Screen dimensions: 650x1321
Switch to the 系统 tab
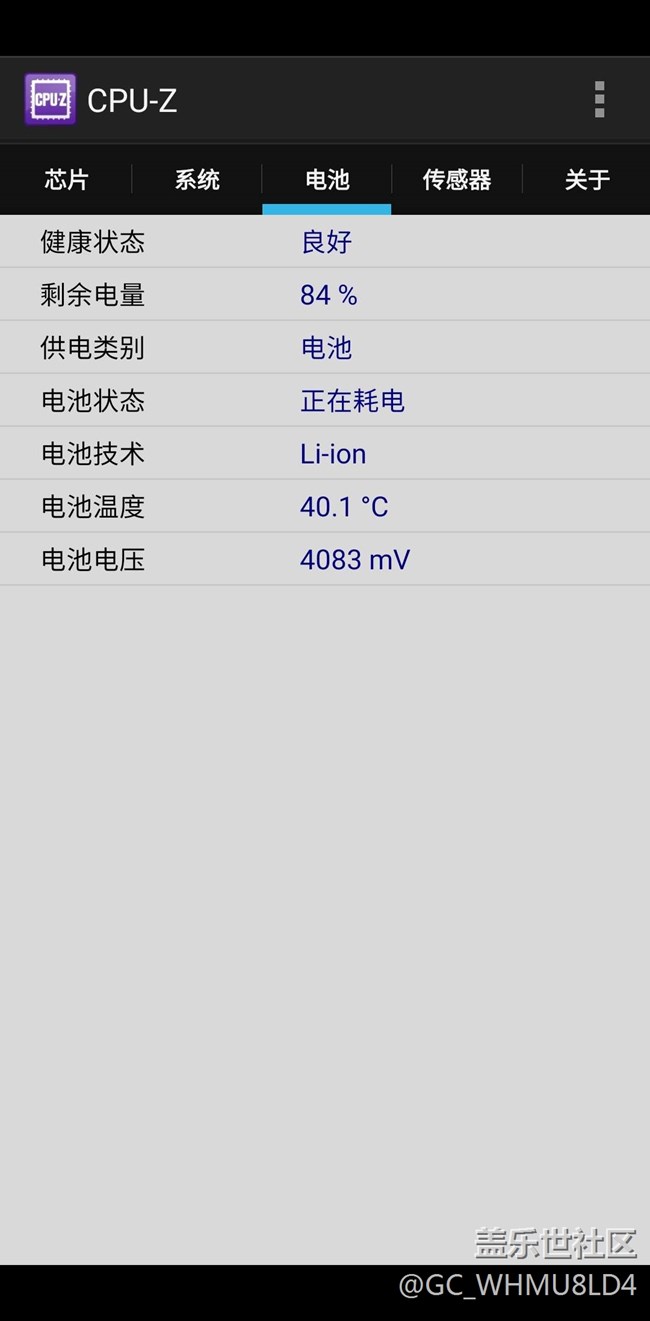[197, 180]
